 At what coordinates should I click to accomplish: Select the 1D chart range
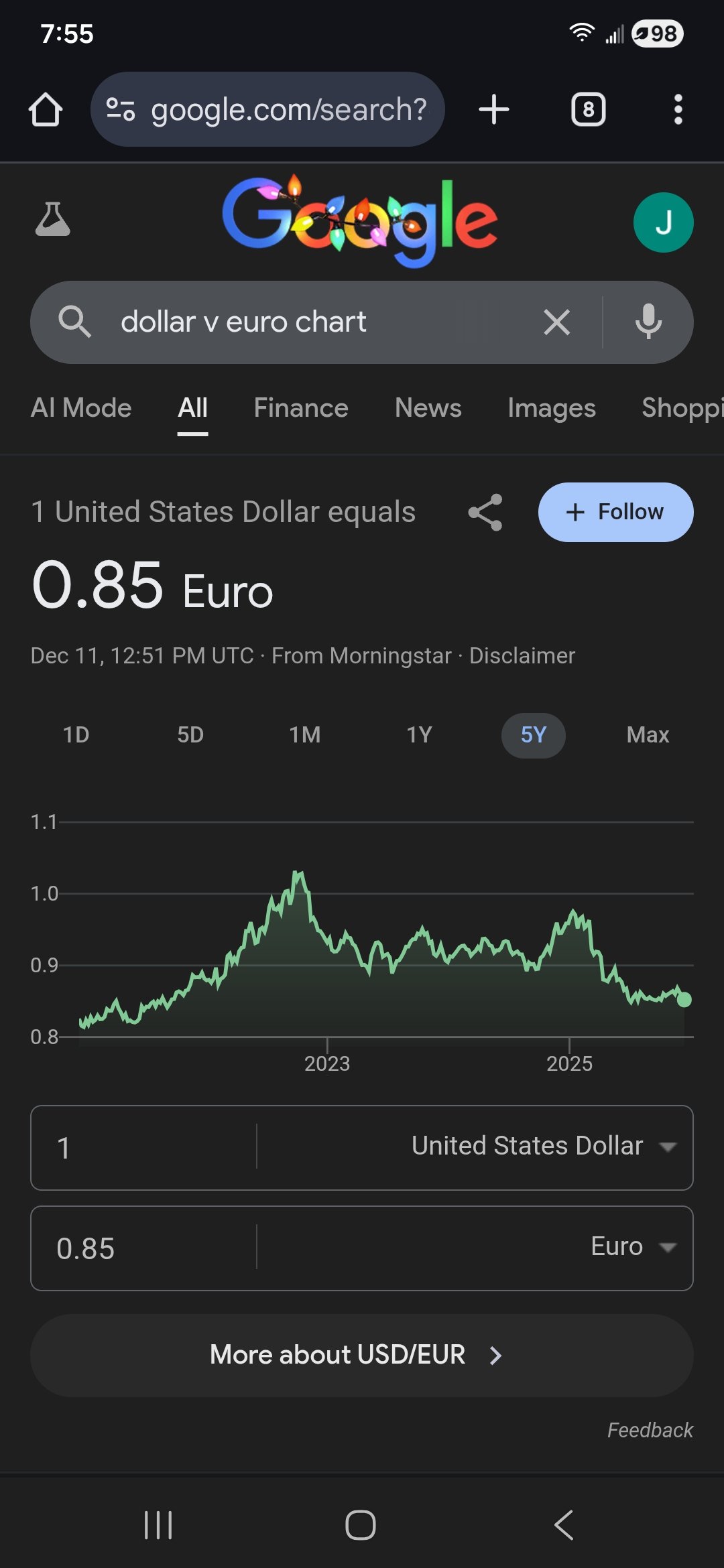click(x=76, y=735)
